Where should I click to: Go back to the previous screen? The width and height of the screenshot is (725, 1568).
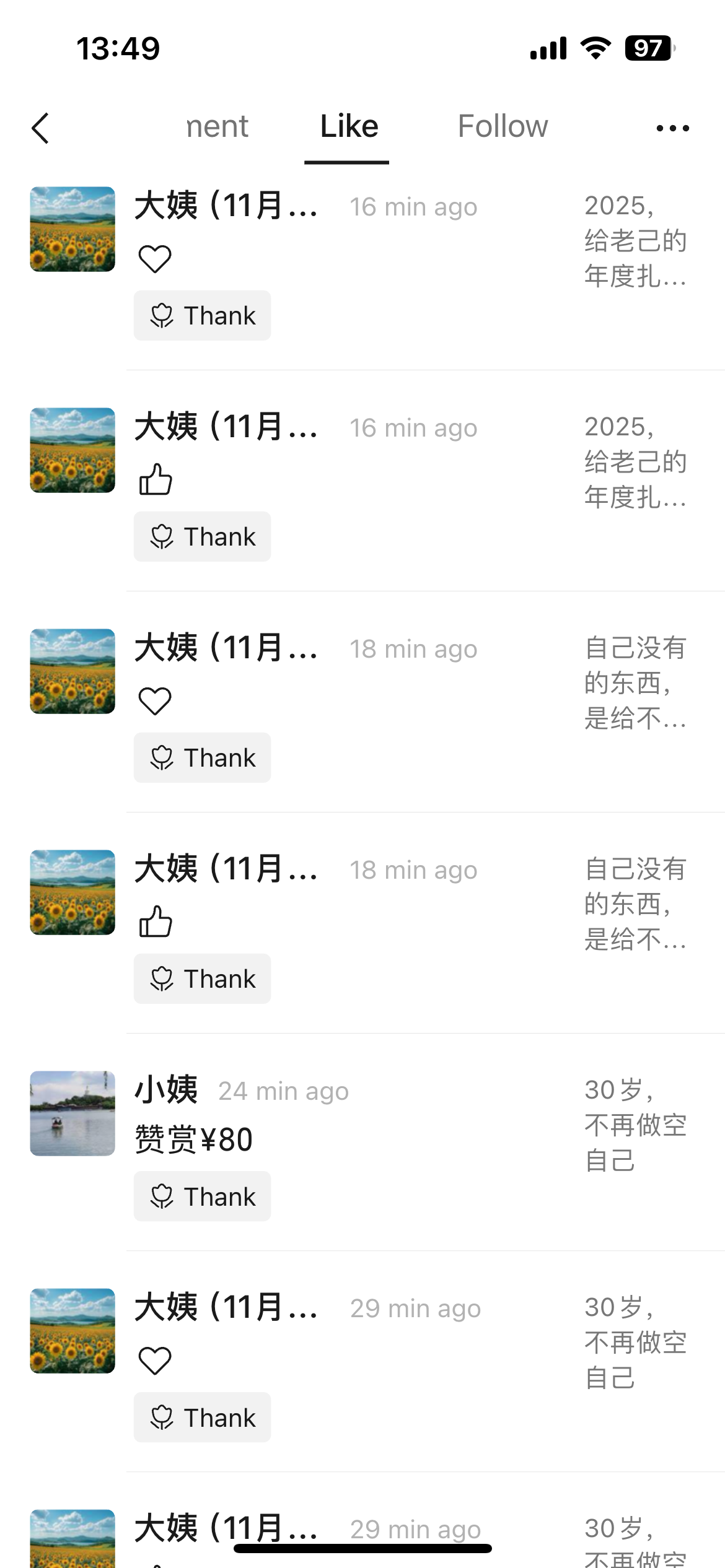[x=41, y=128]
